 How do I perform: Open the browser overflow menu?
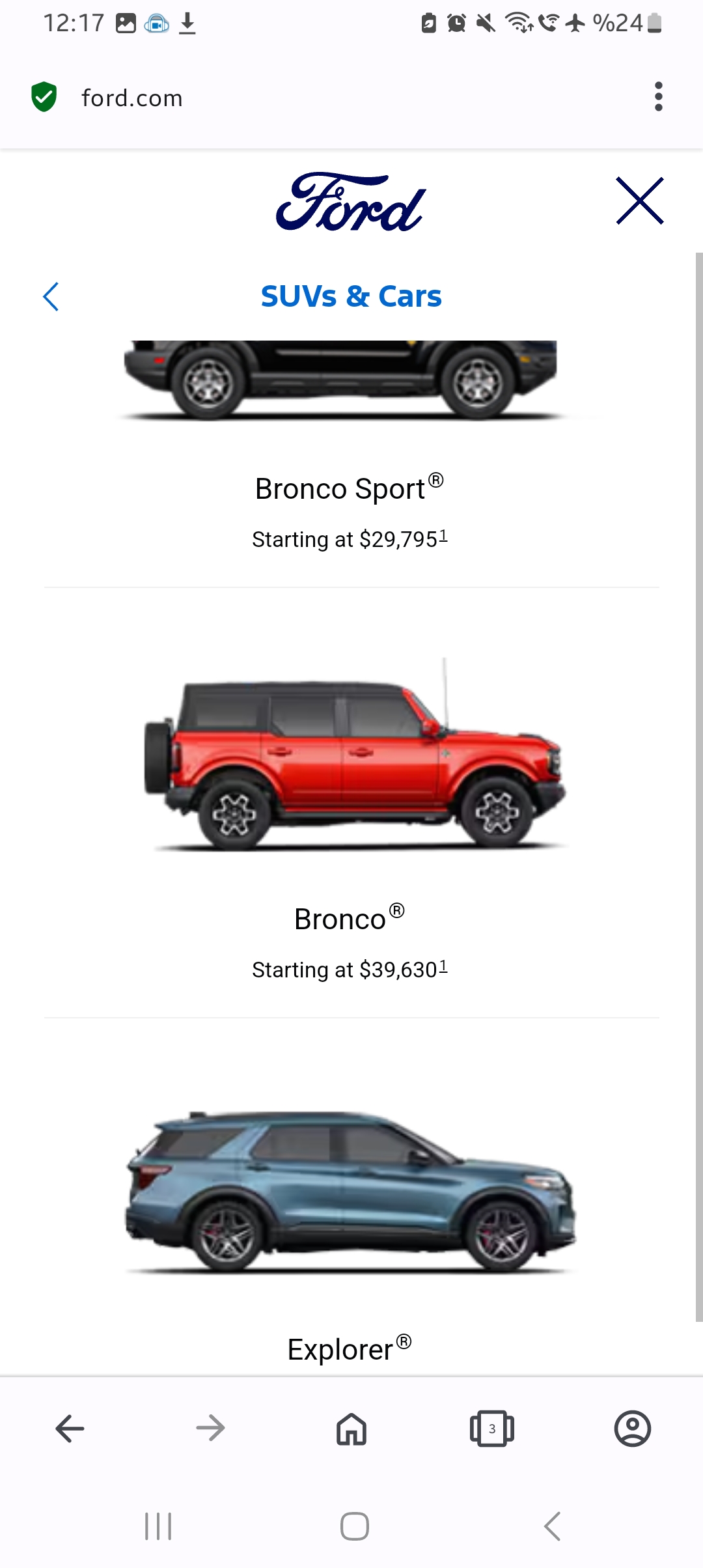tap(658, 97)
